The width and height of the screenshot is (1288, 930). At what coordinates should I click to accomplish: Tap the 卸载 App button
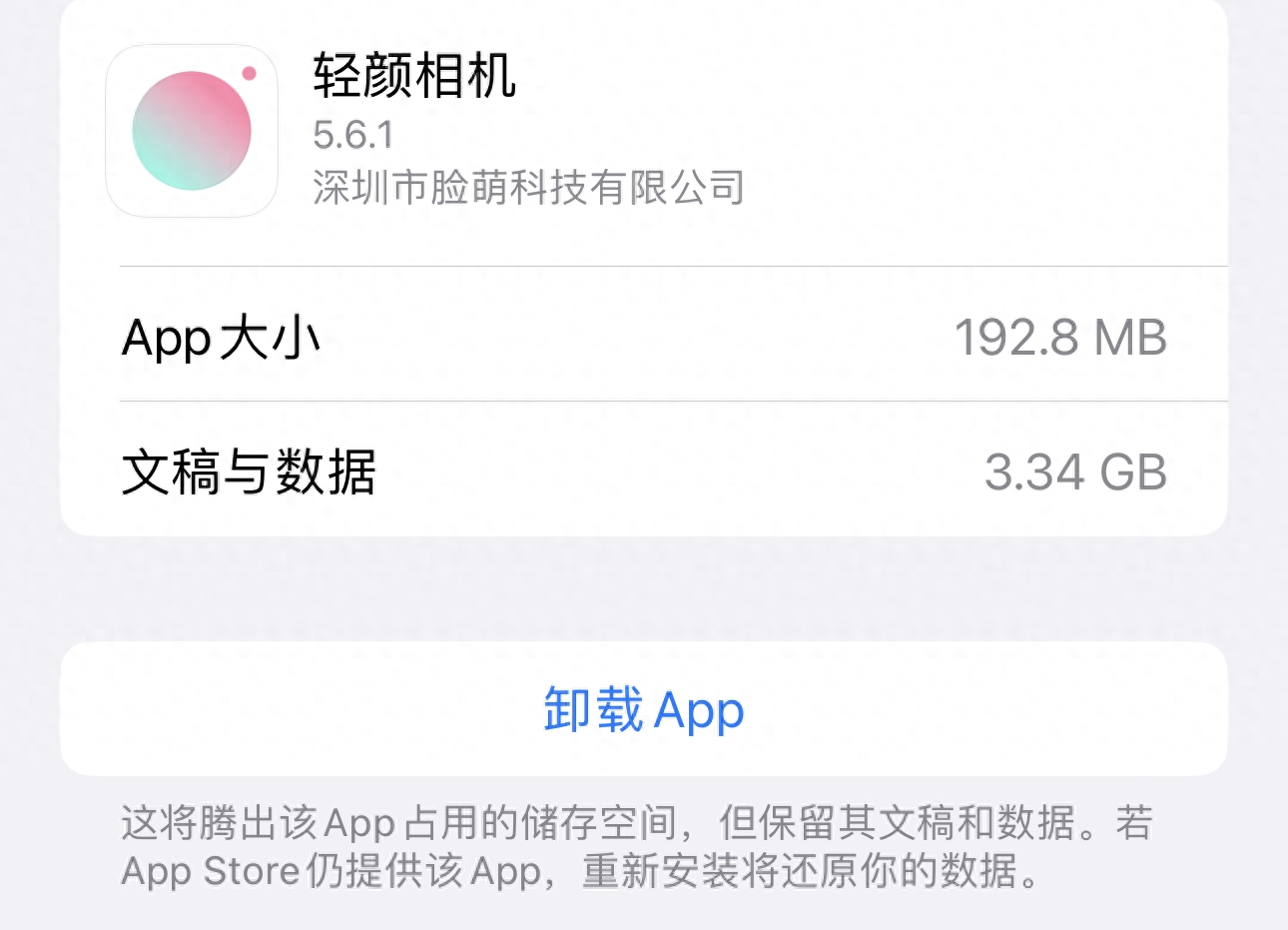(644, 710)
